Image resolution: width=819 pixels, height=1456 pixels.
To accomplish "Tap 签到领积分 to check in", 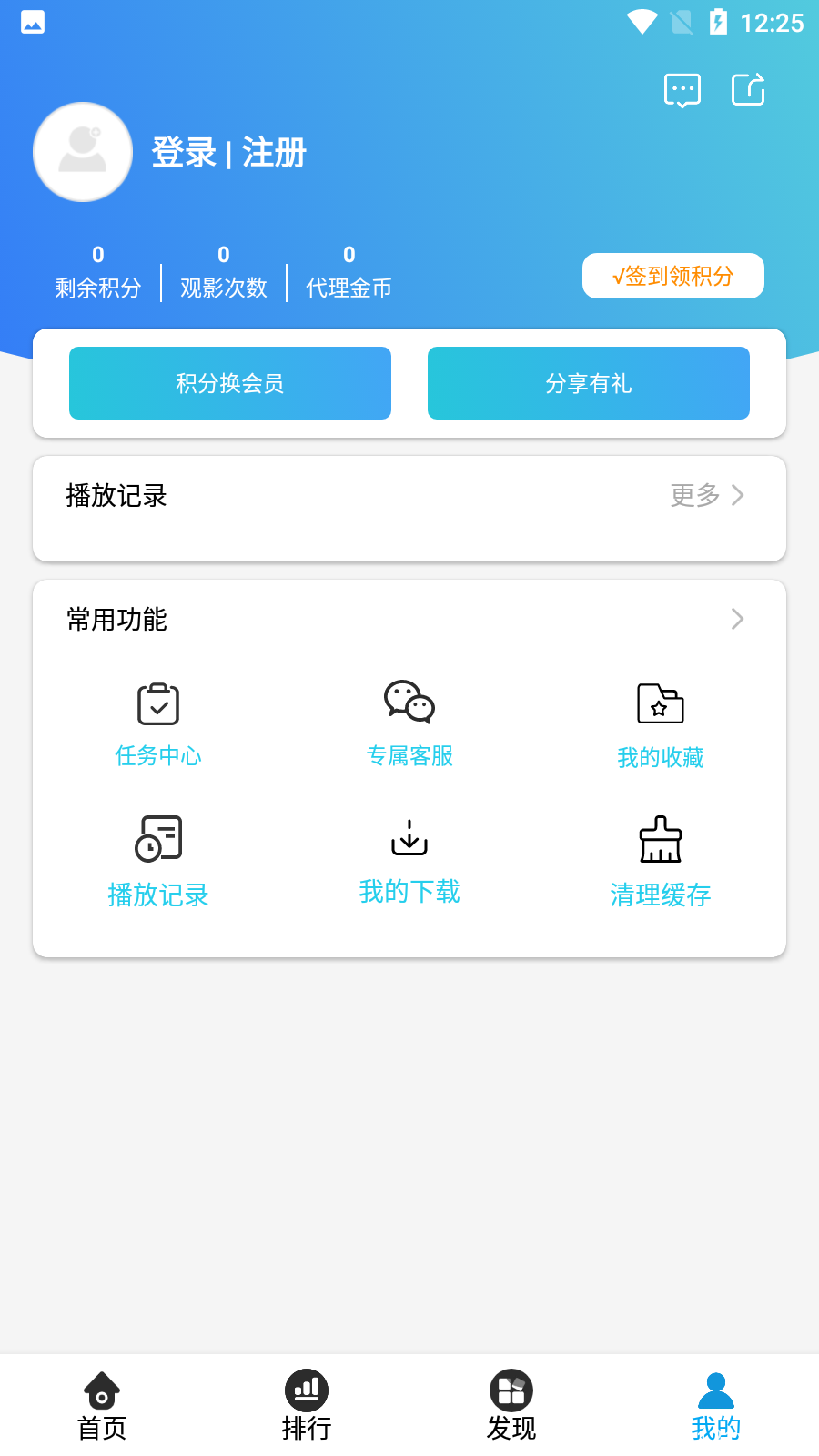I will point(673,276).
